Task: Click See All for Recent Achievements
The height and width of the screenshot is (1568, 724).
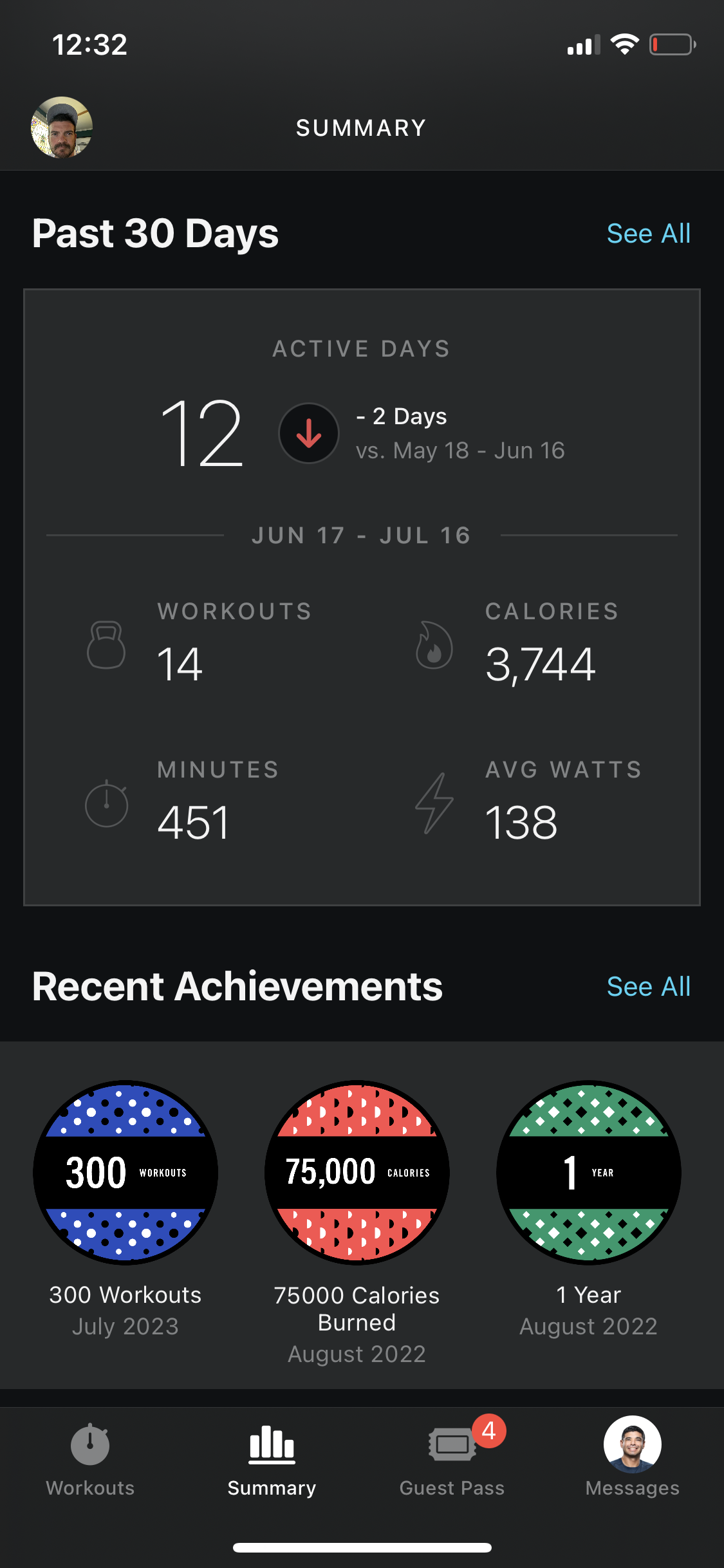Action: point(648,986)
